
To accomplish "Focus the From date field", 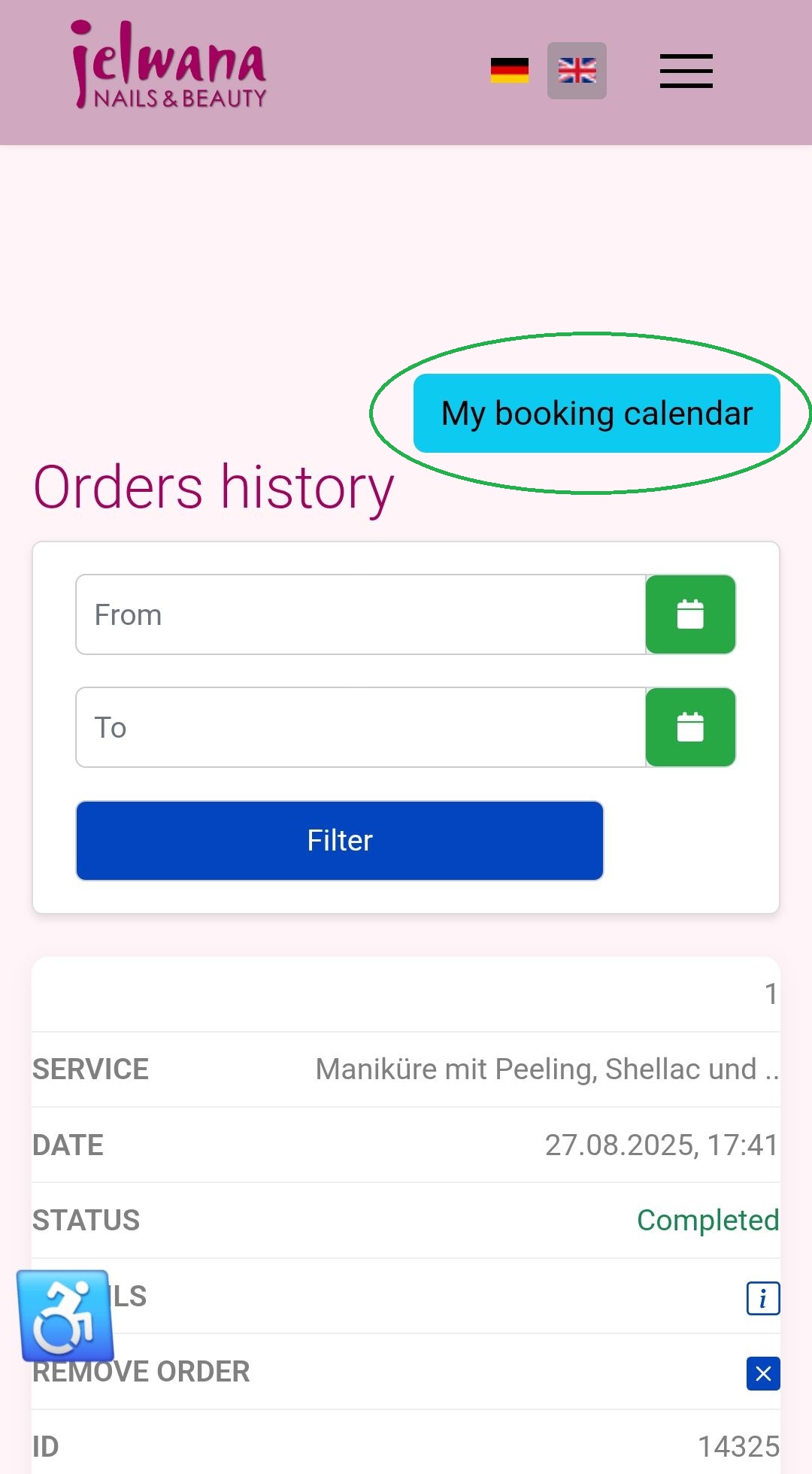I will pyautogui.click(x=361, y=615).
